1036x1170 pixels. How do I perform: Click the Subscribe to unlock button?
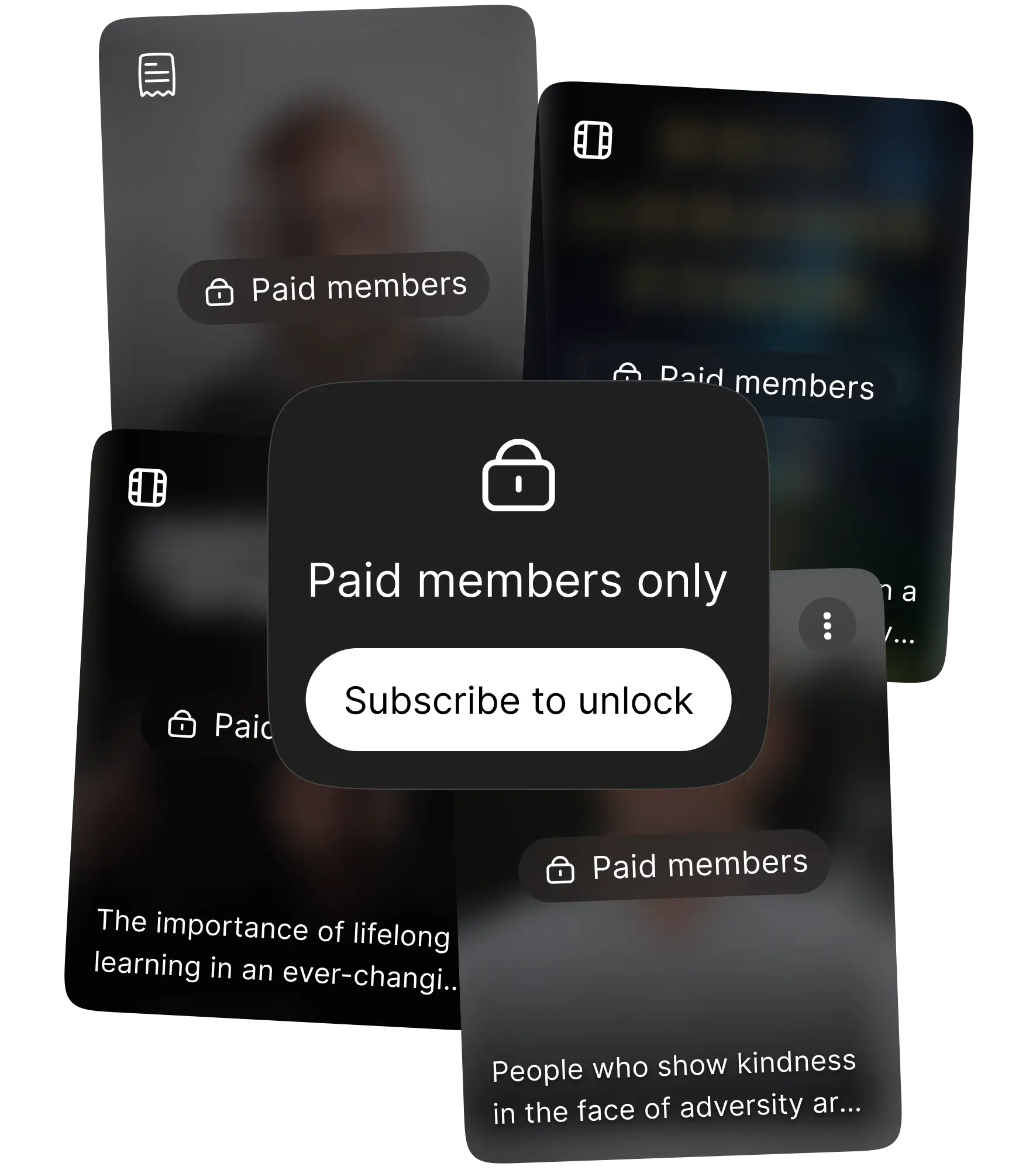click(x=518, y=701)
